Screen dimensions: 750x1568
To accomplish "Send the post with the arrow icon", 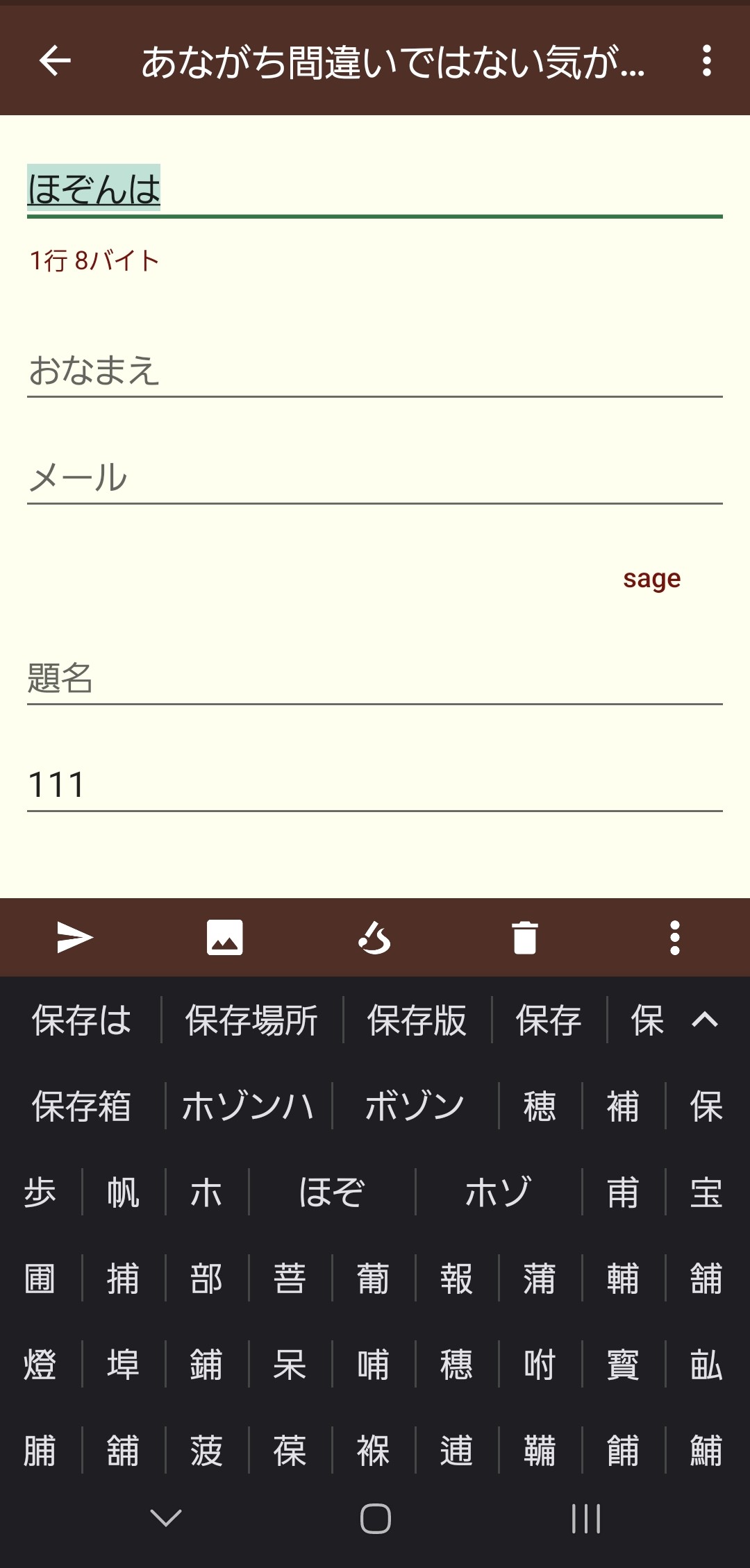I will pyautogui.click(x=75, y=938).
